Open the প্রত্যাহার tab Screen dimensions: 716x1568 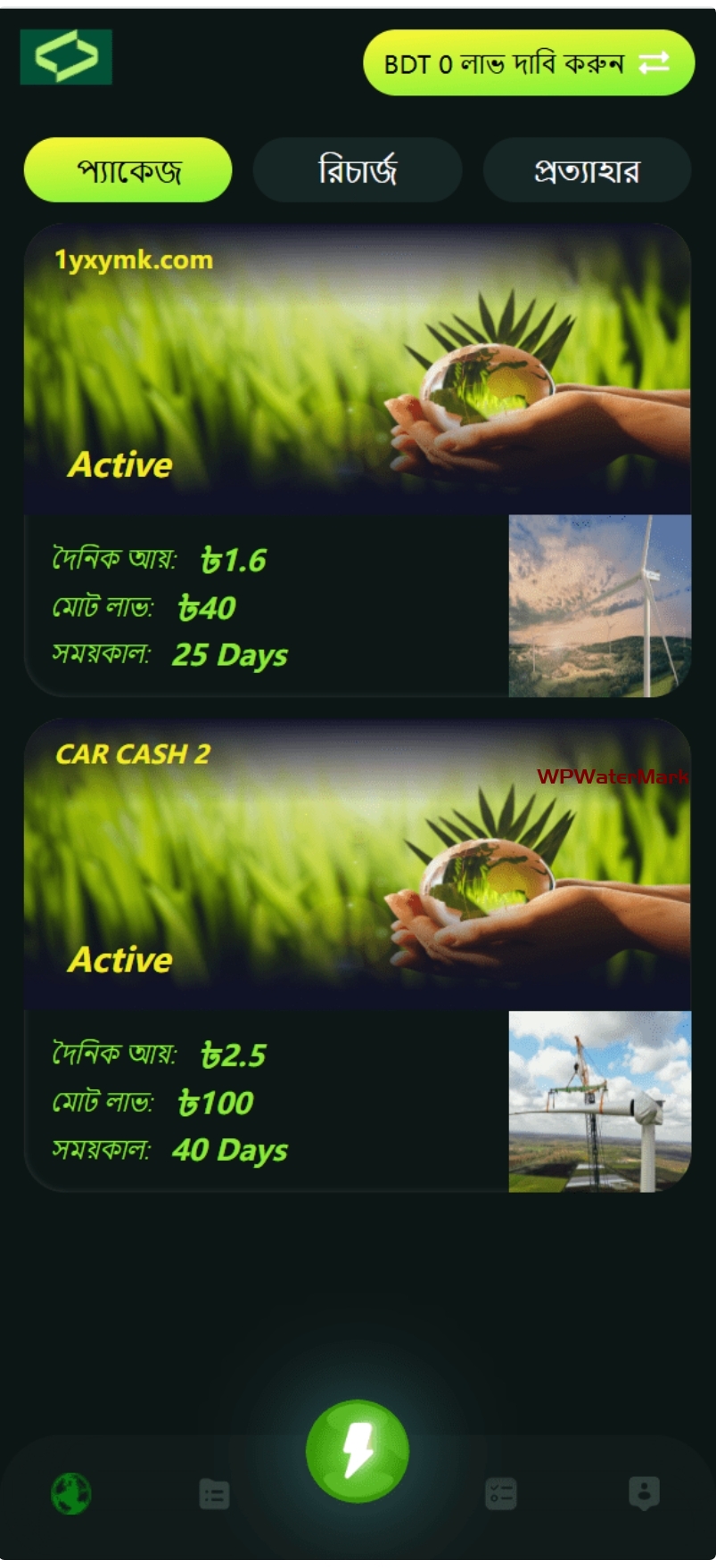587,169
